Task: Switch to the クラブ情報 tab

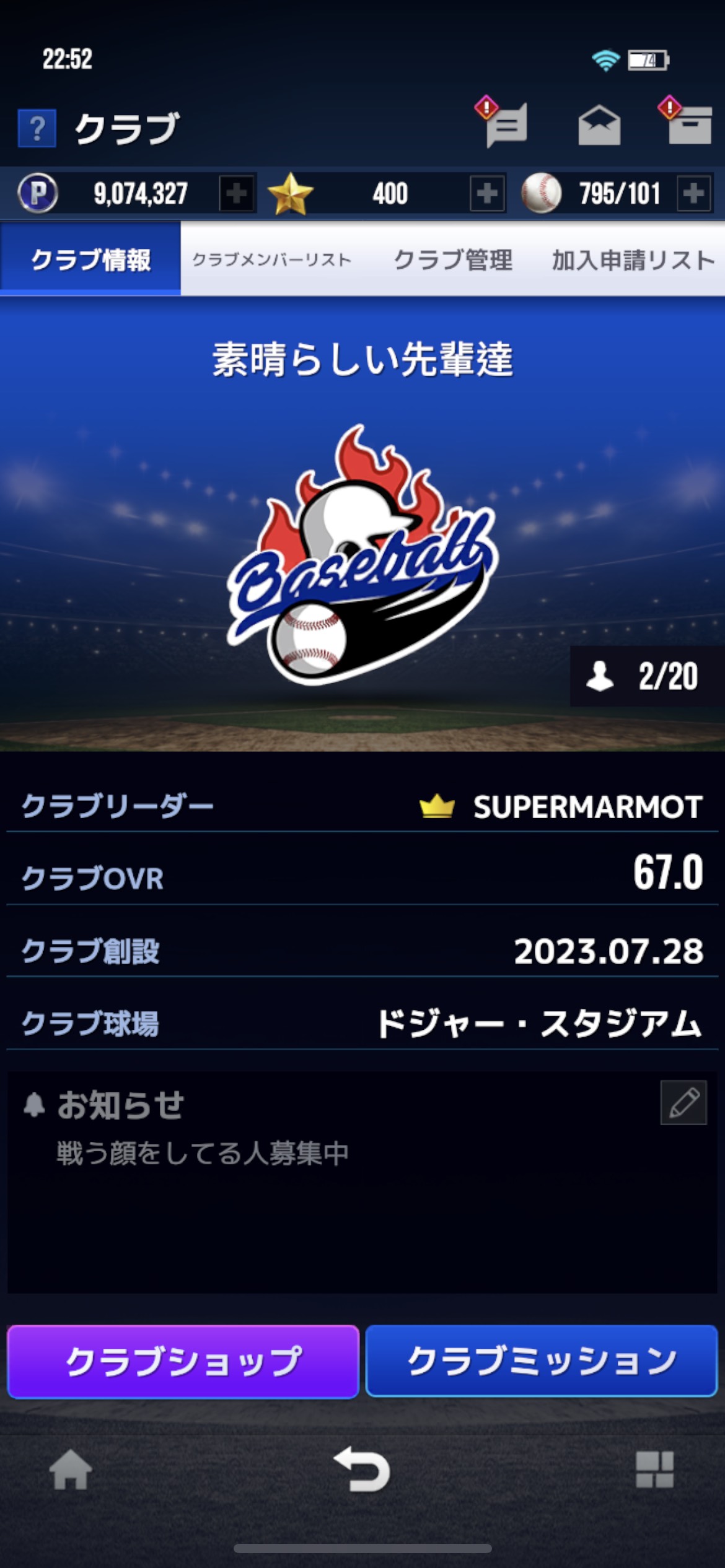Action: [90, 259]
